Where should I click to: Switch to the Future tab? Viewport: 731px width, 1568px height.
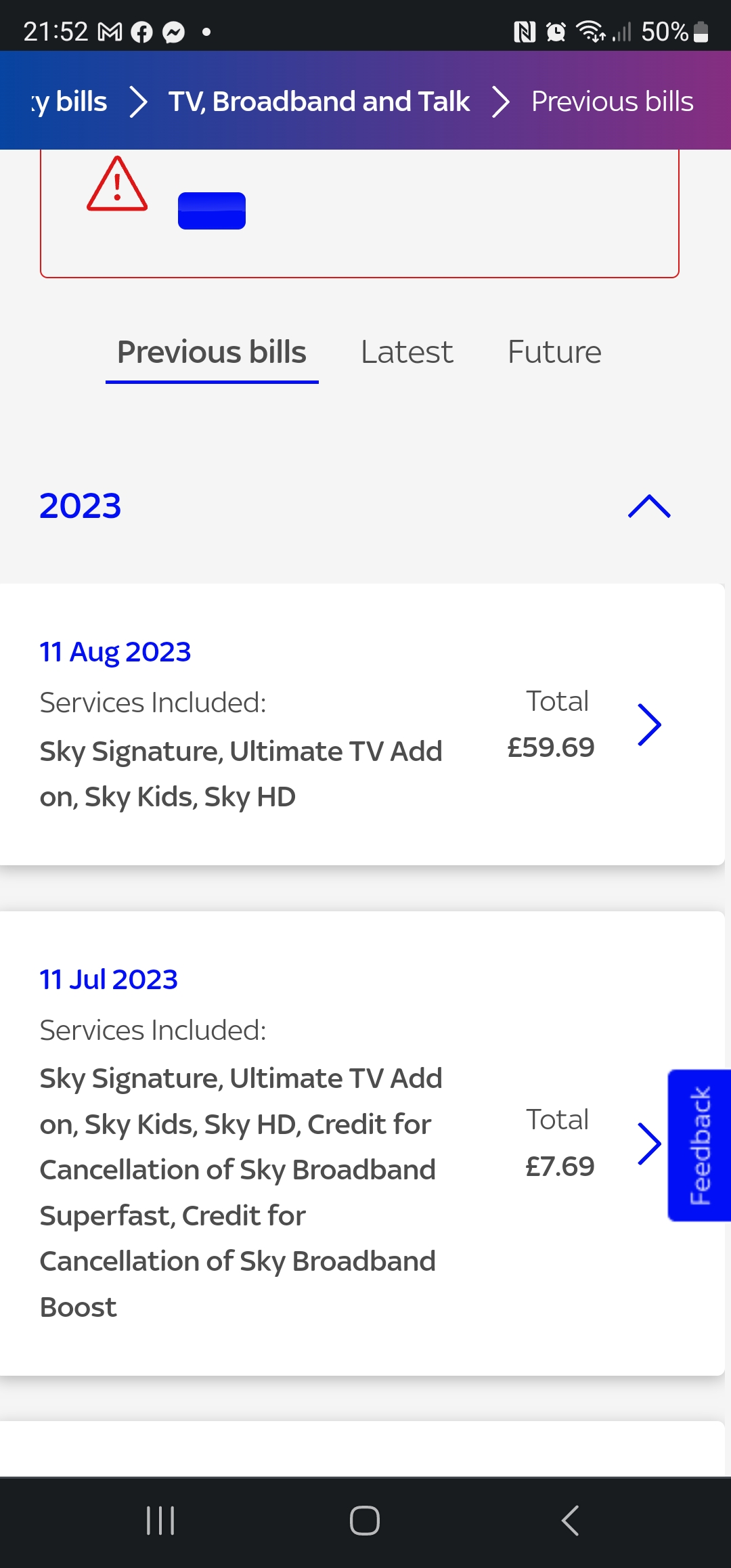pos(554,352)
